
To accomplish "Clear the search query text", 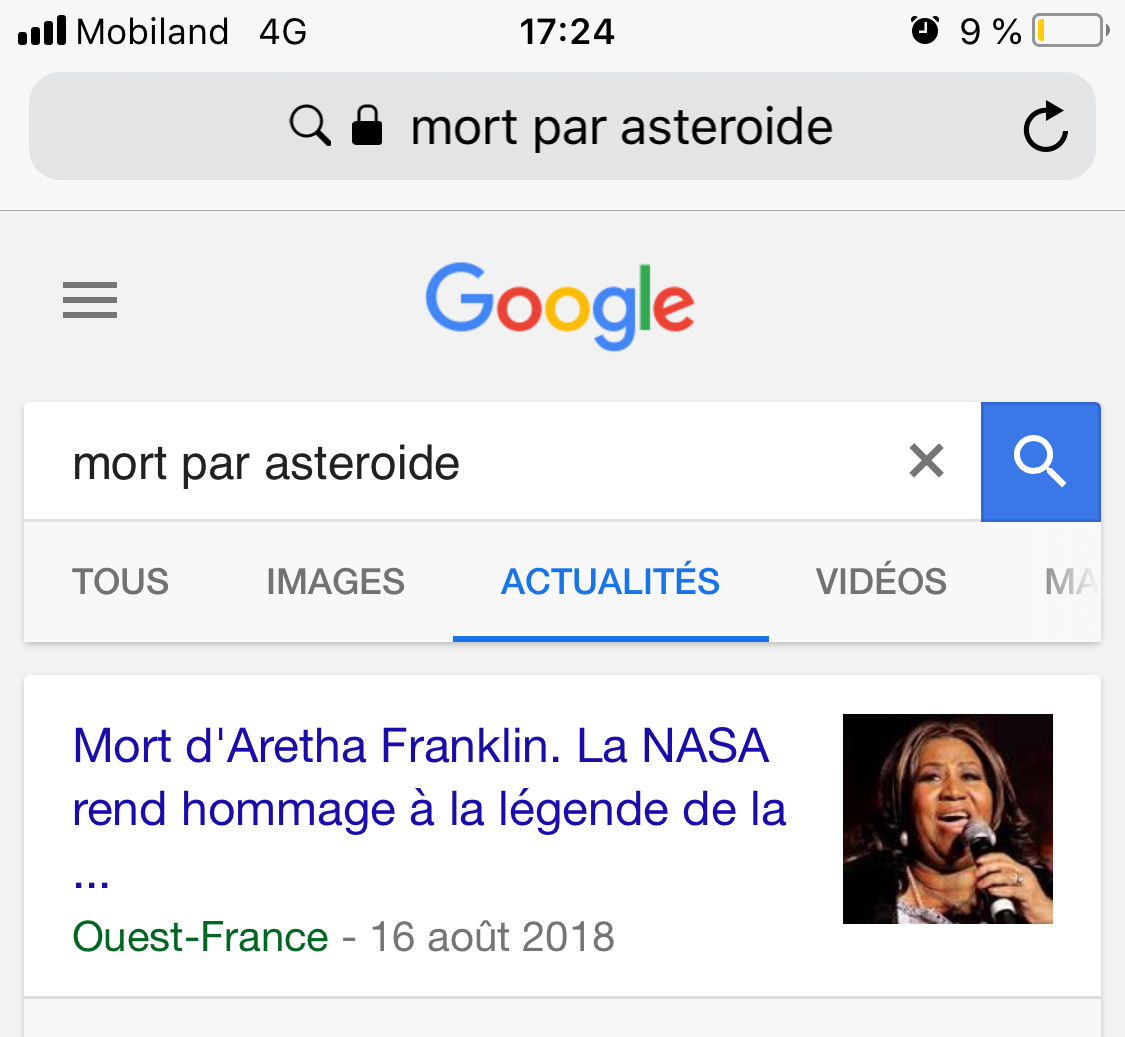I will [x=926, y=462].
